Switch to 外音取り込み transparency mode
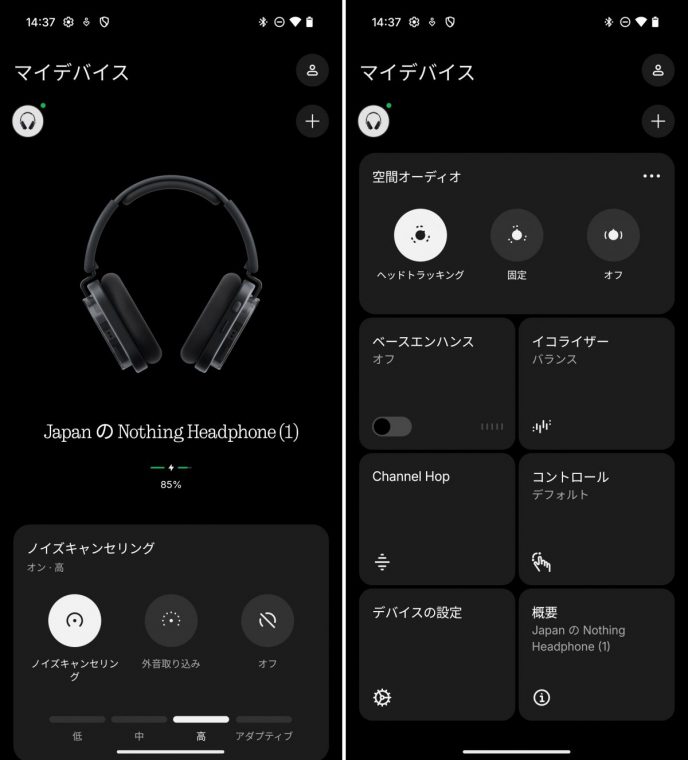 coord(171,620)
